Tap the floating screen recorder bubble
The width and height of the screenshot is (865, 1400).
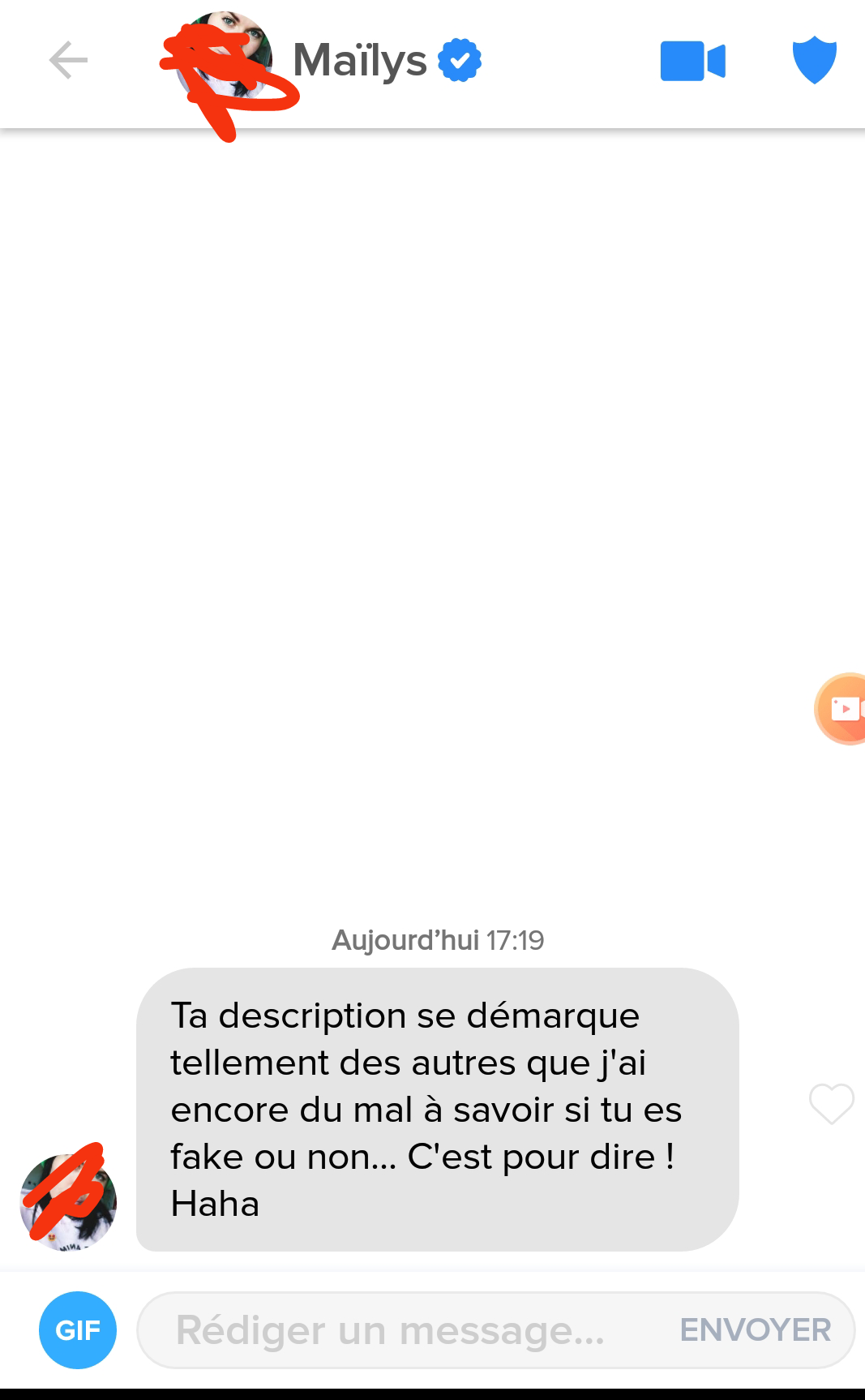tap(841, 709)
